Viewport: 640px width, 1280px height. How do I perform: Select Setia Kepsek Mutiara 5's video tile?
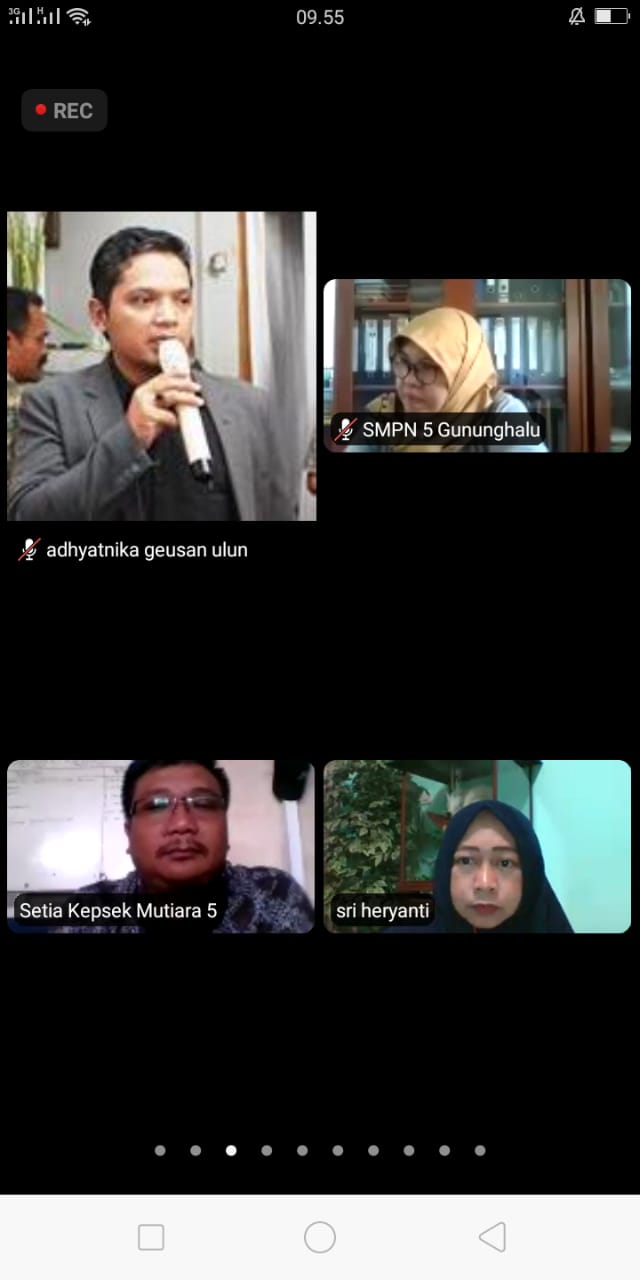161,846
